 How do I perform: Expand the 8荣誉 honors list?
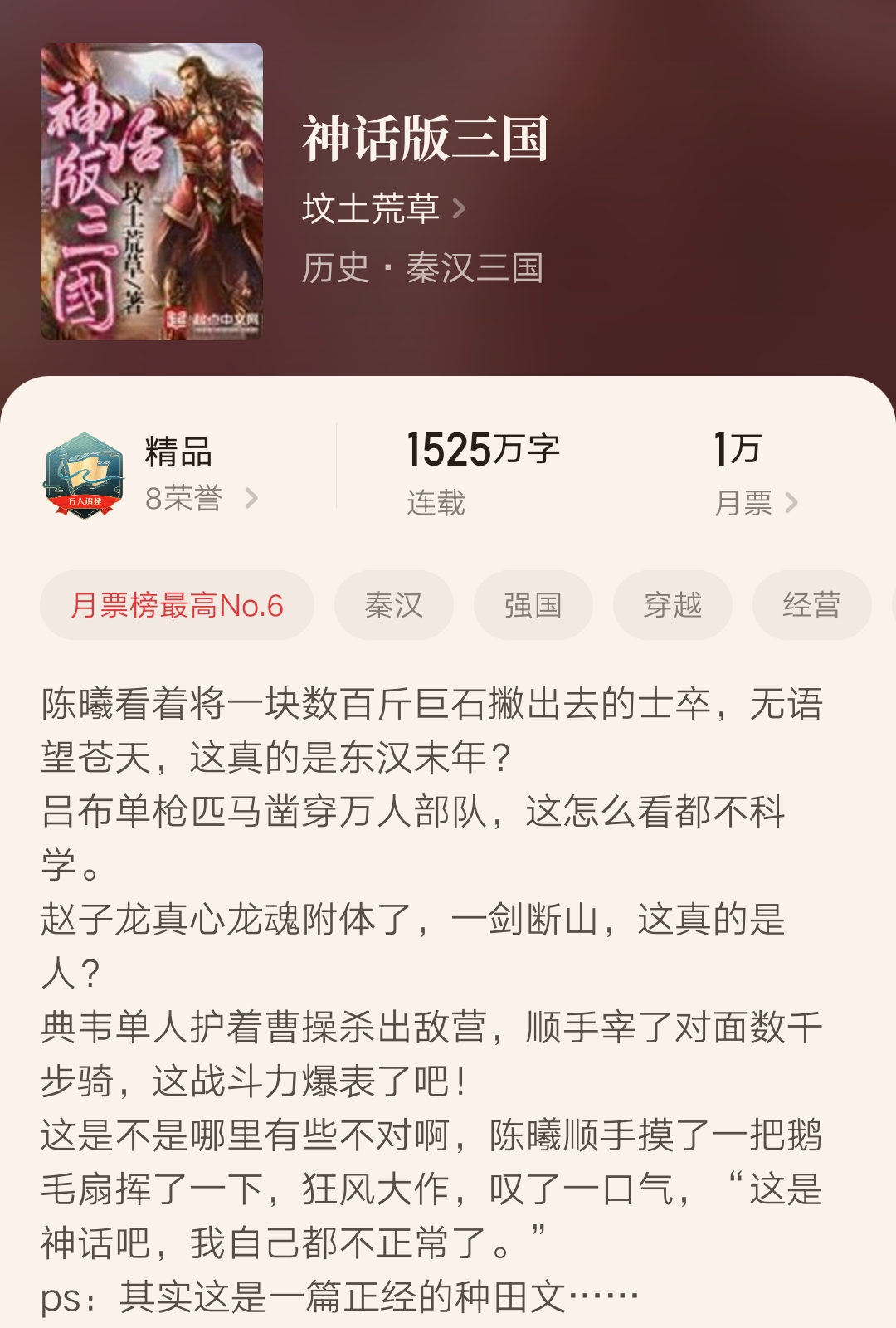click(x=196, y=498)
